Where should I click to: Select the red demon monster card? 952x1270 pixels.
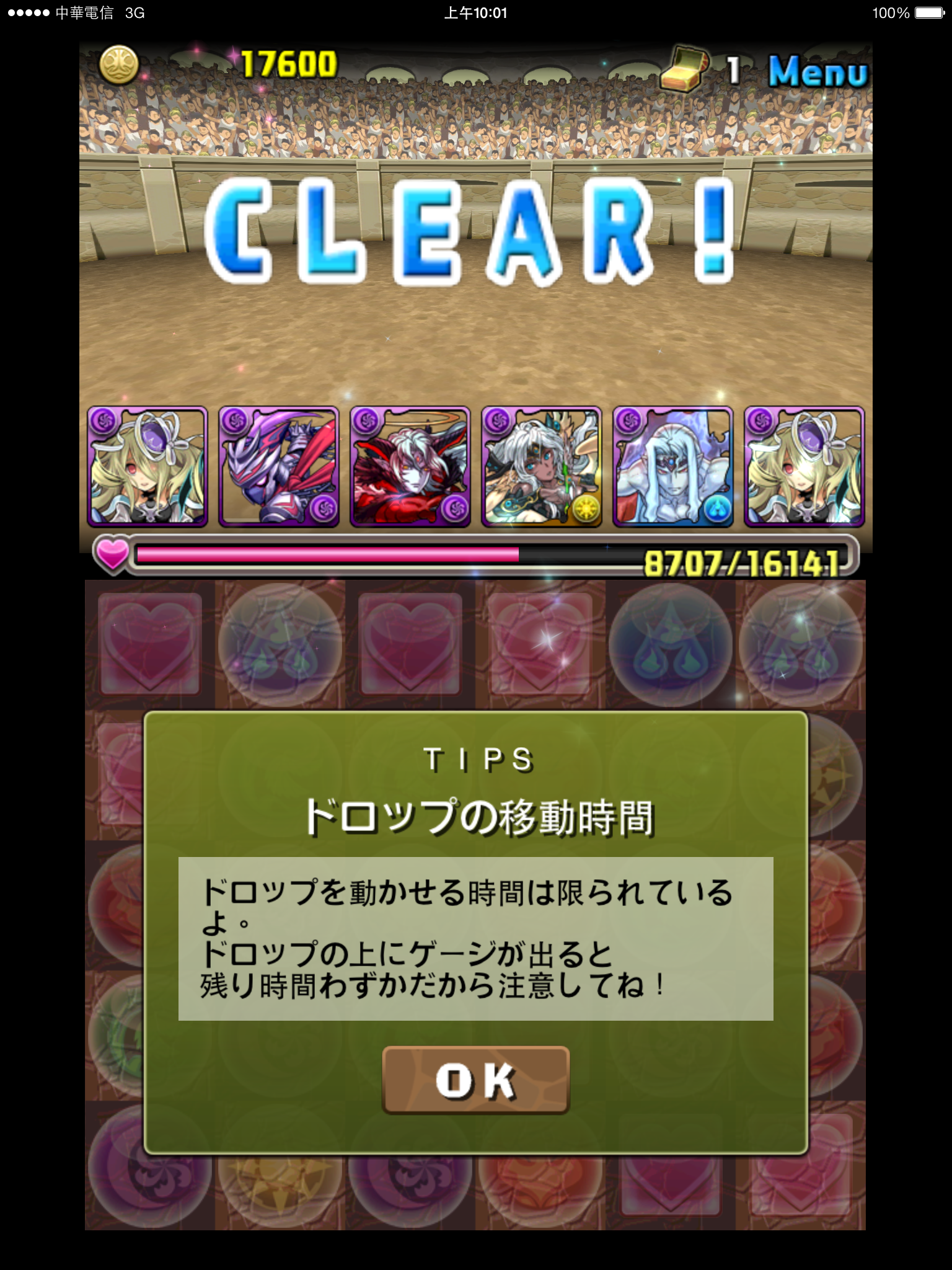click(x=410, y=467)
